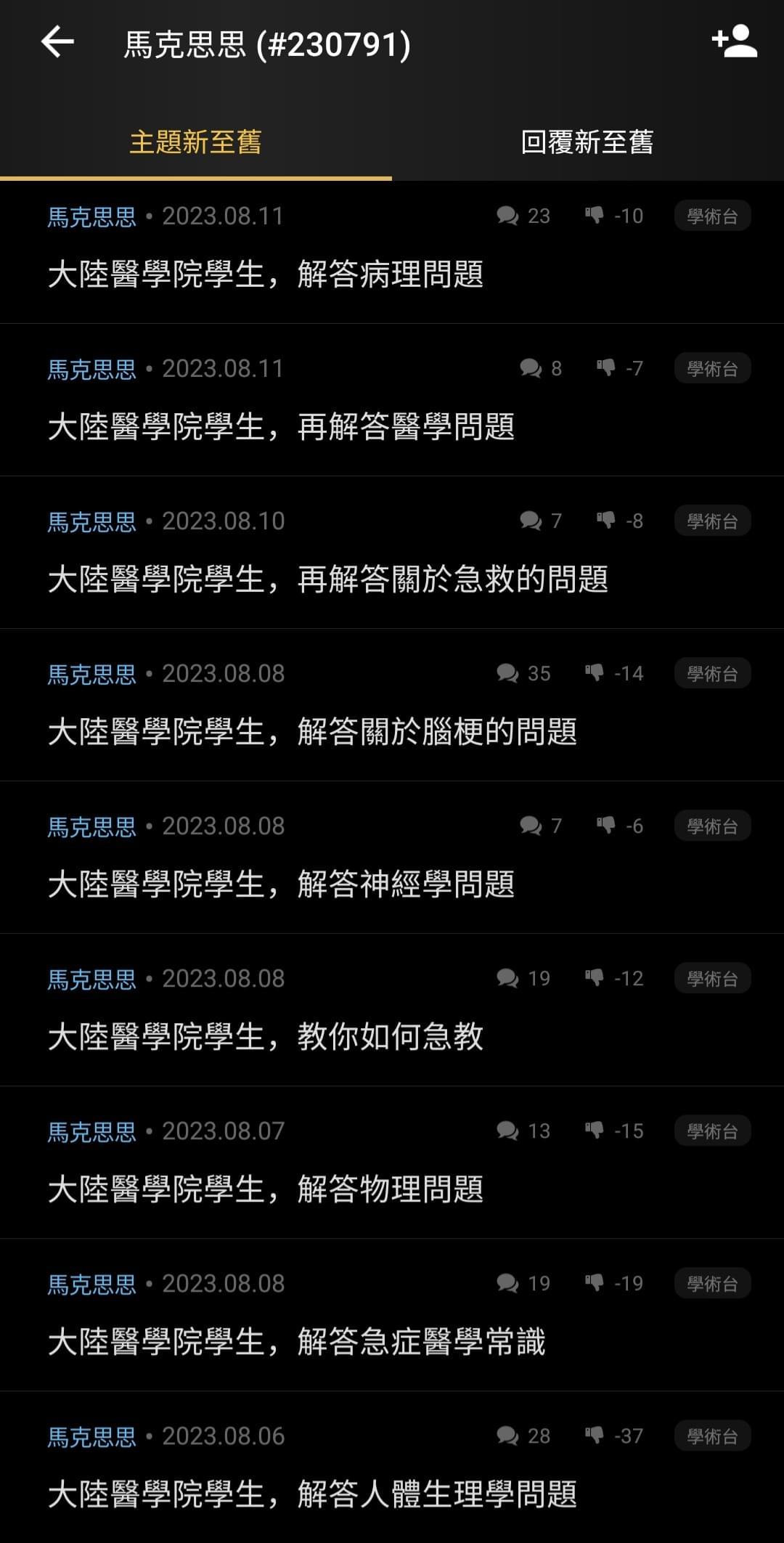
Task: Go back using the arrow icon
Action: [x=57, y=42]
